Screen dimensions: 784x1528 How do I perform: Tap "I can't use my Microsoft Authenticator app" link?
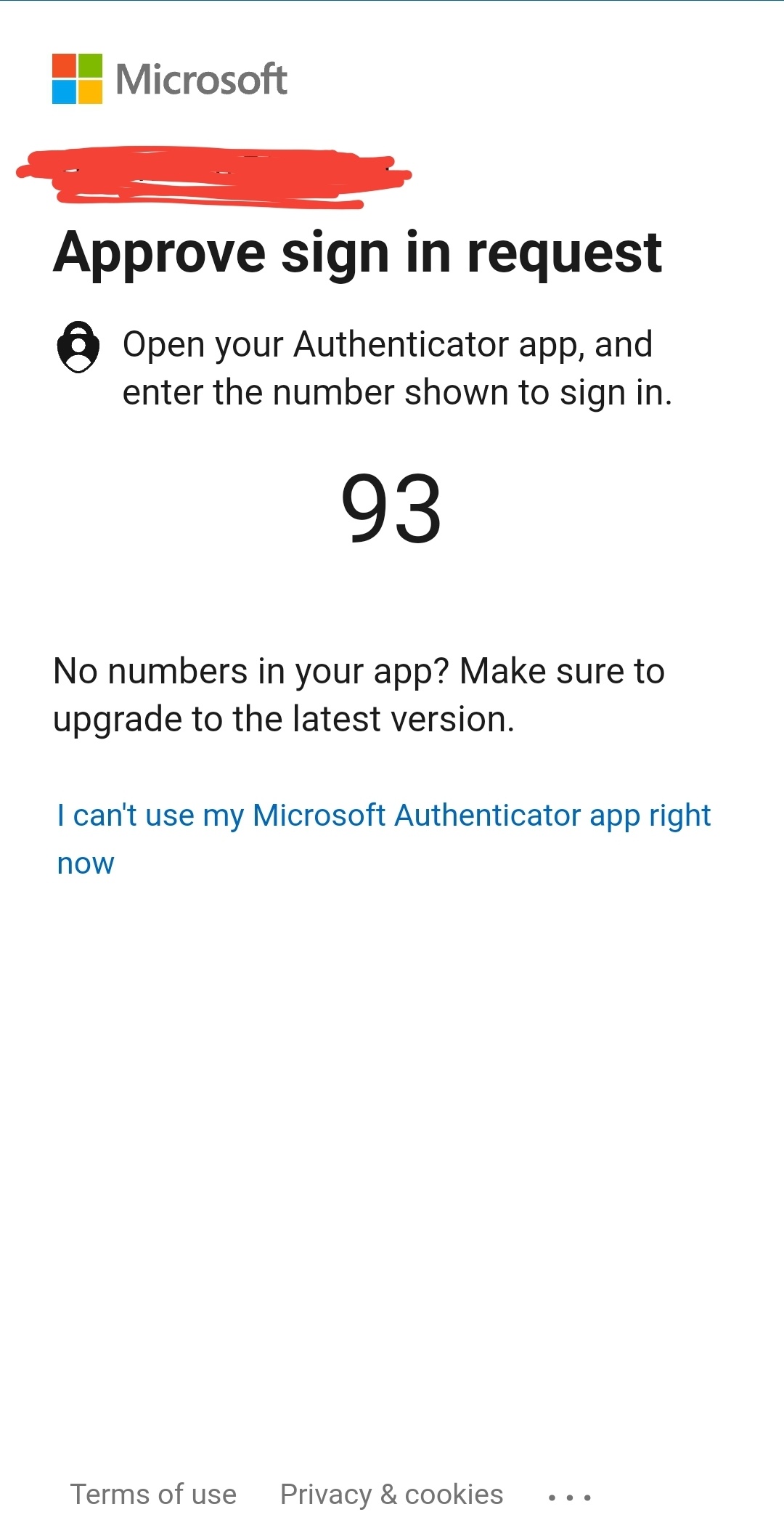[383, 816]
